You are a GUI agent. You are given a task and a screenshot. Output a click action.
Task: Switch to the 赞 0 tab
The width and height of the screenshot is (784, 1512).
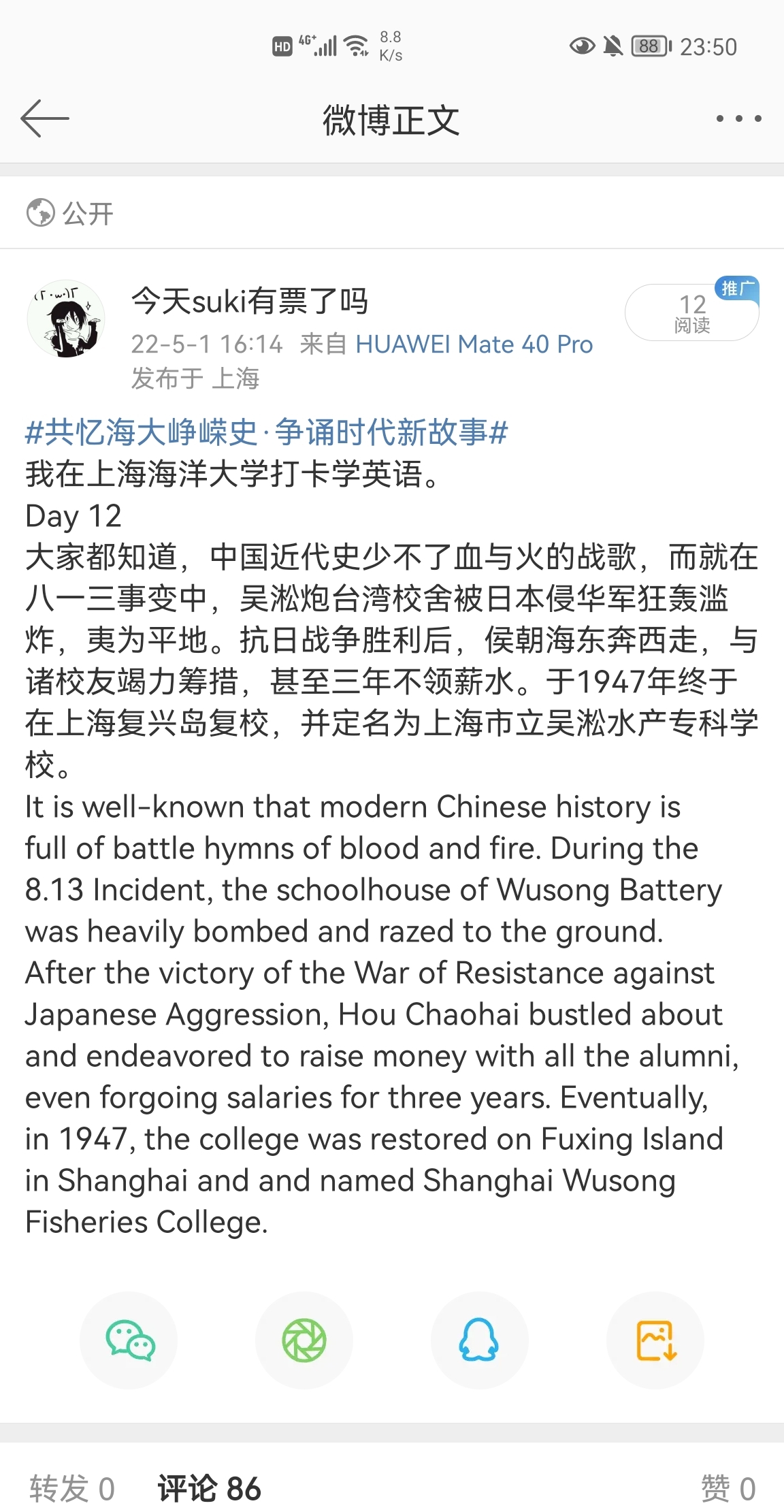(728, 1488)
